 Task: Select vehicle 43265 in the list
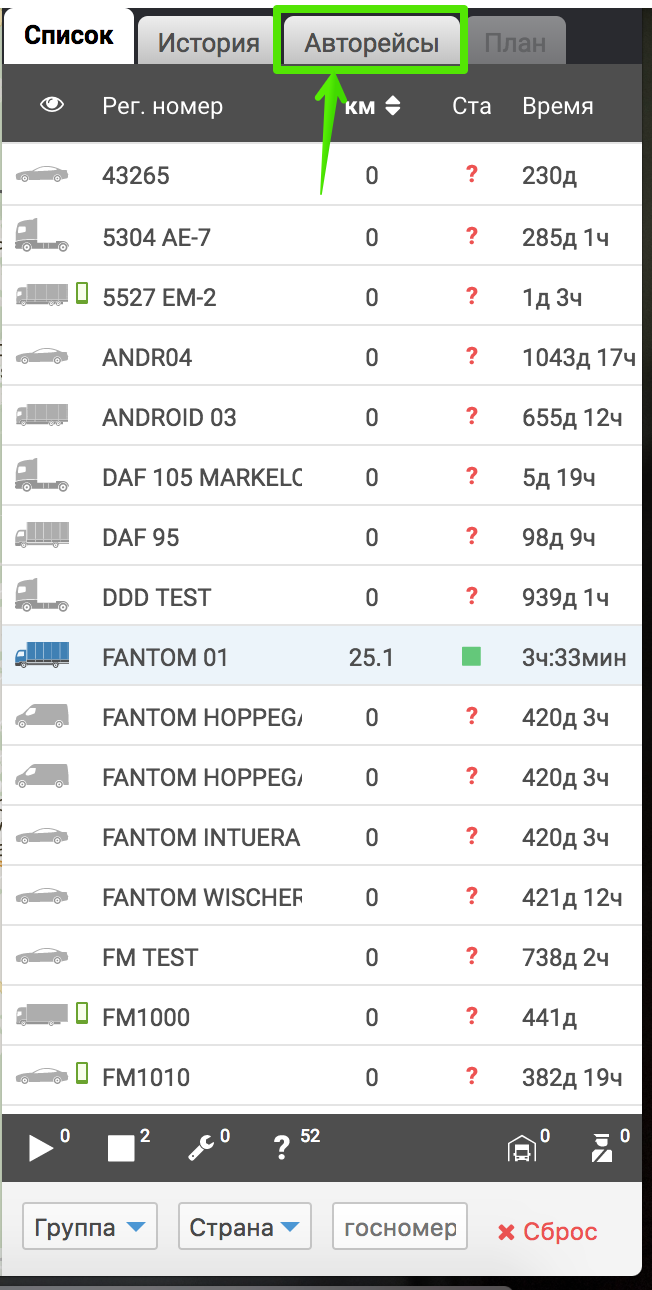click(136, 176)
